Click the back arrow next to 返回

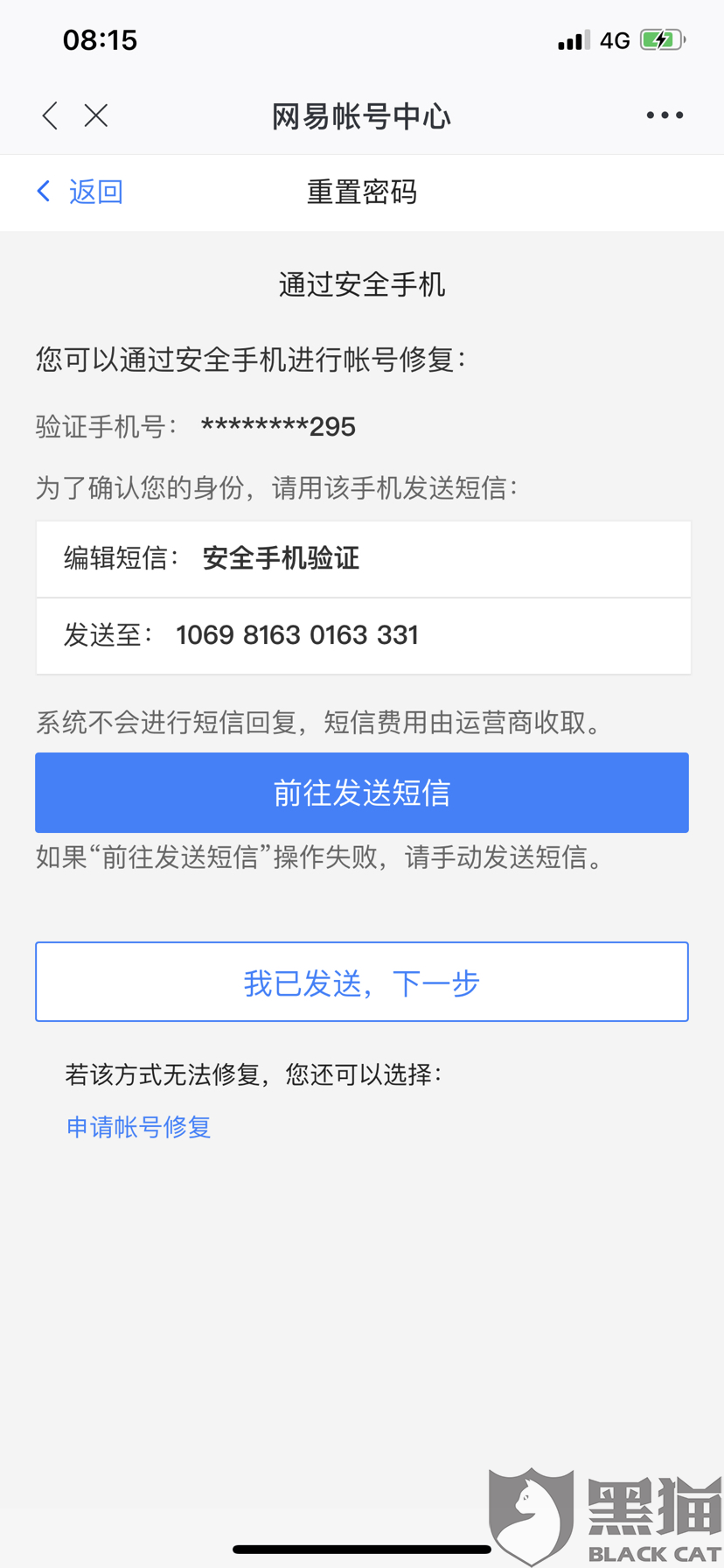pos(42,191)
